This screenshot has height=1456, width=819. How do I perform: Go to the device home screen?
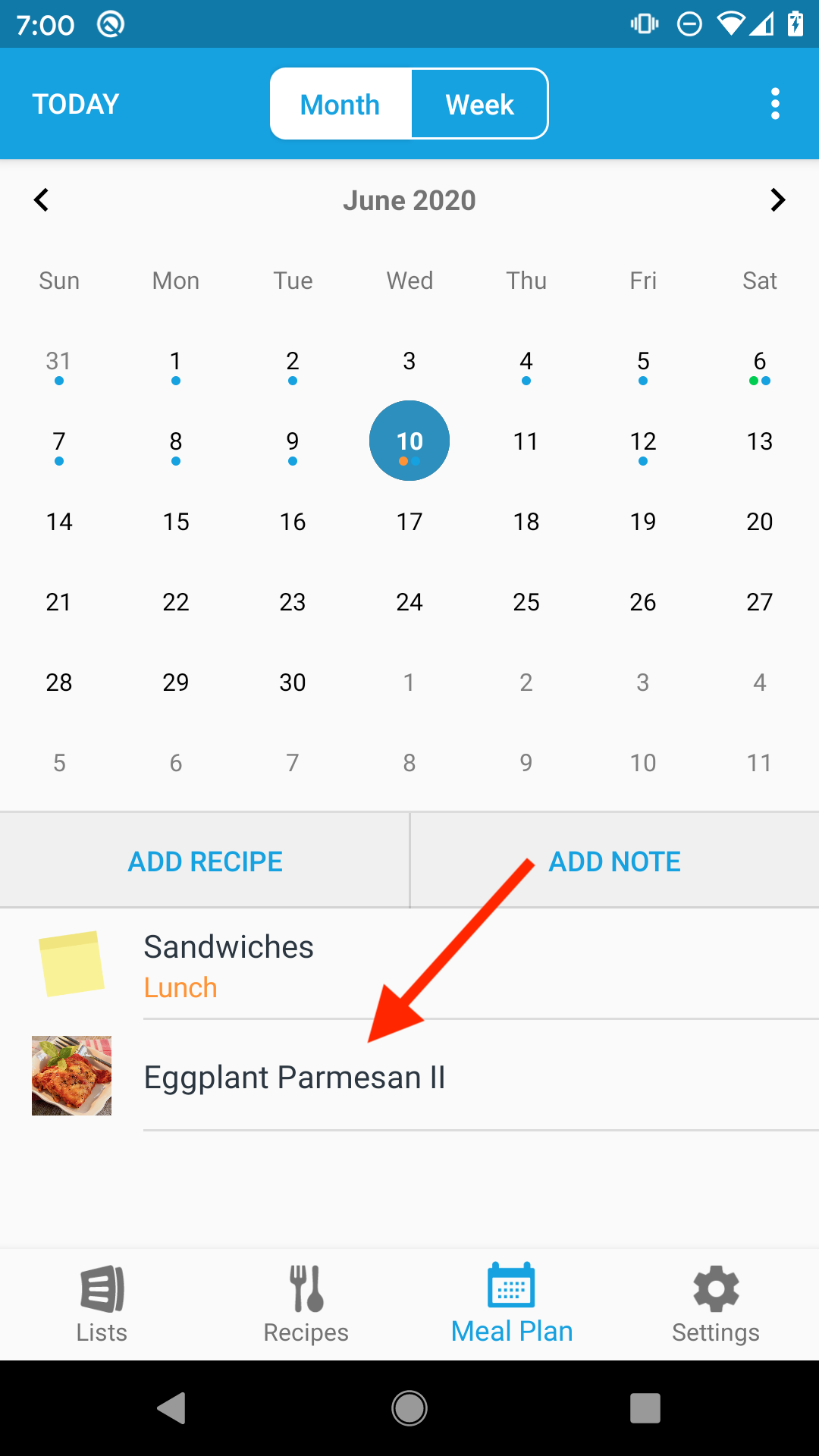pyautogui.click(x=409, y=1408)
